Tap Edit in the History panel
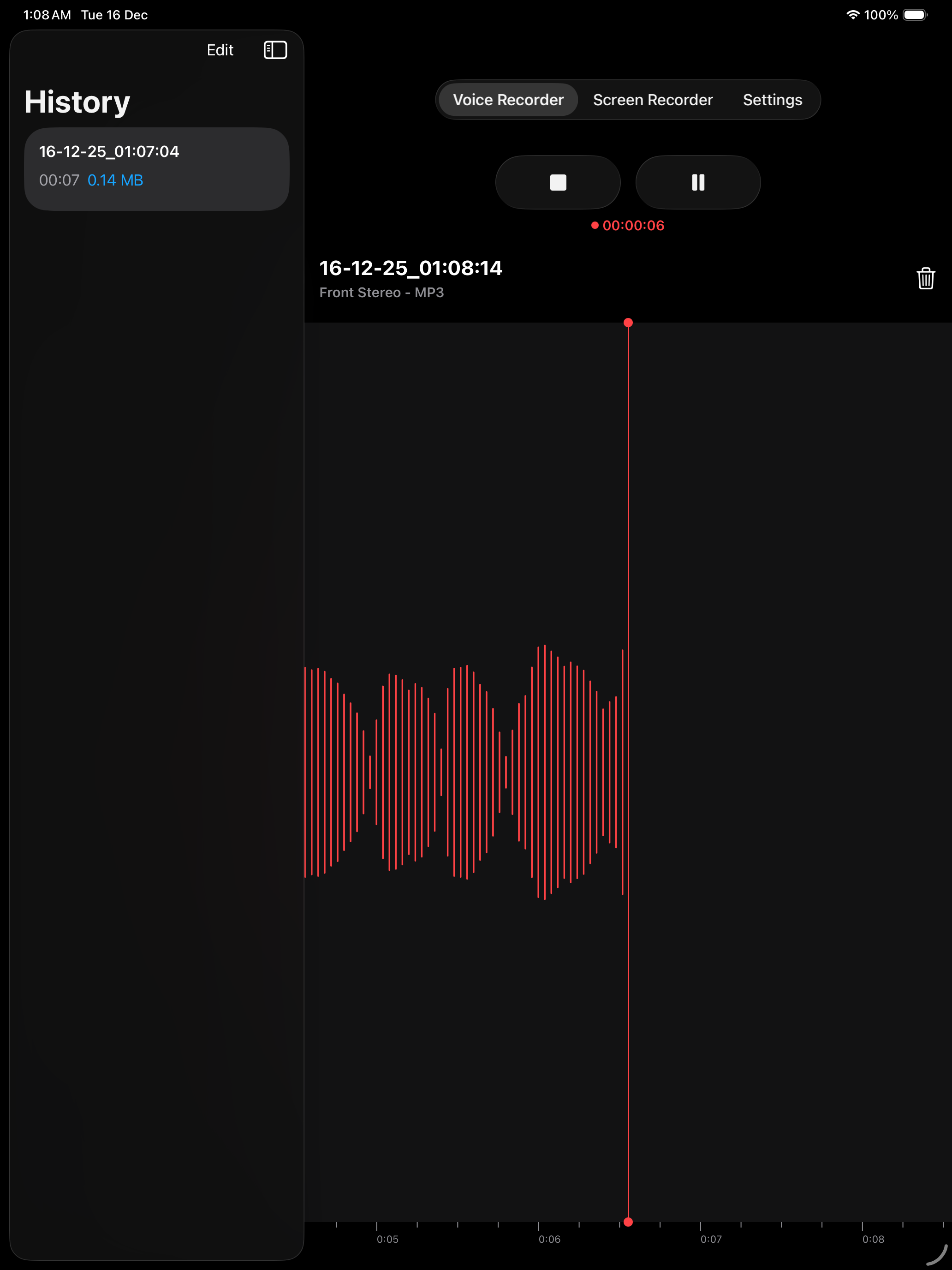This screenshot has width=952, height=1270. pos(220,50)
